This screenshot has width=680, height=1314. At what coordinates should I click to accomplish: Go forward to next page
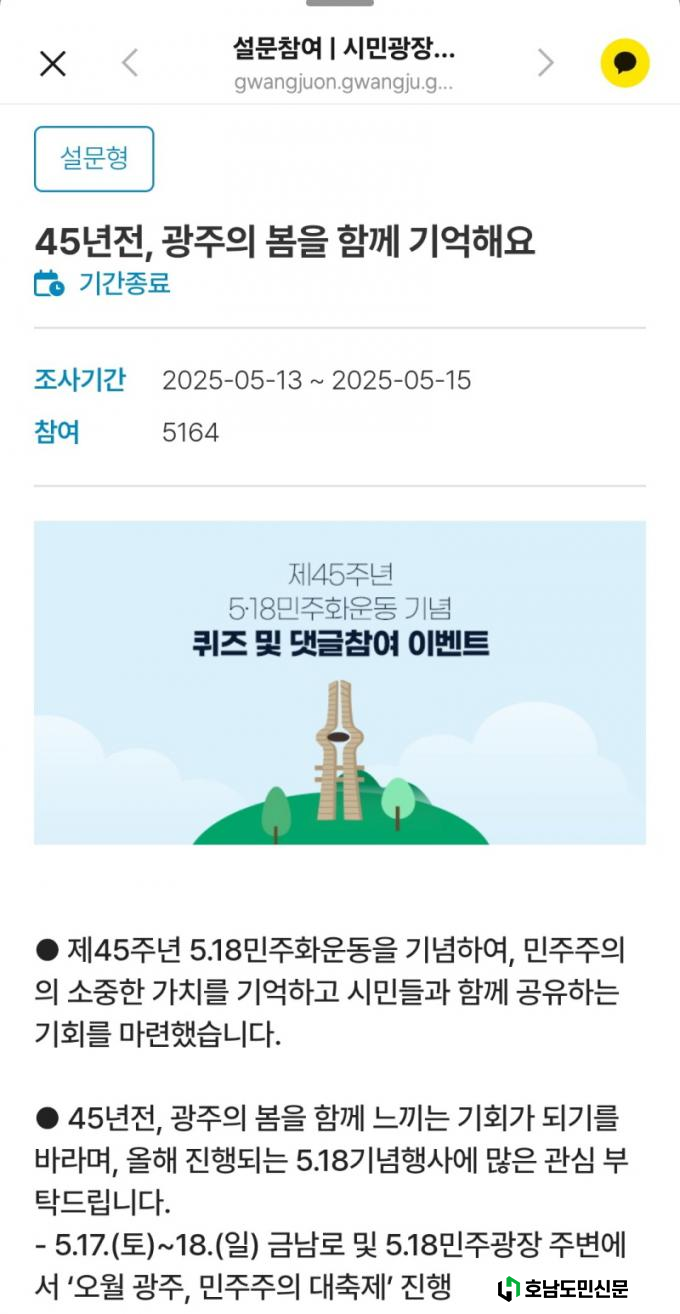(545, 63)
